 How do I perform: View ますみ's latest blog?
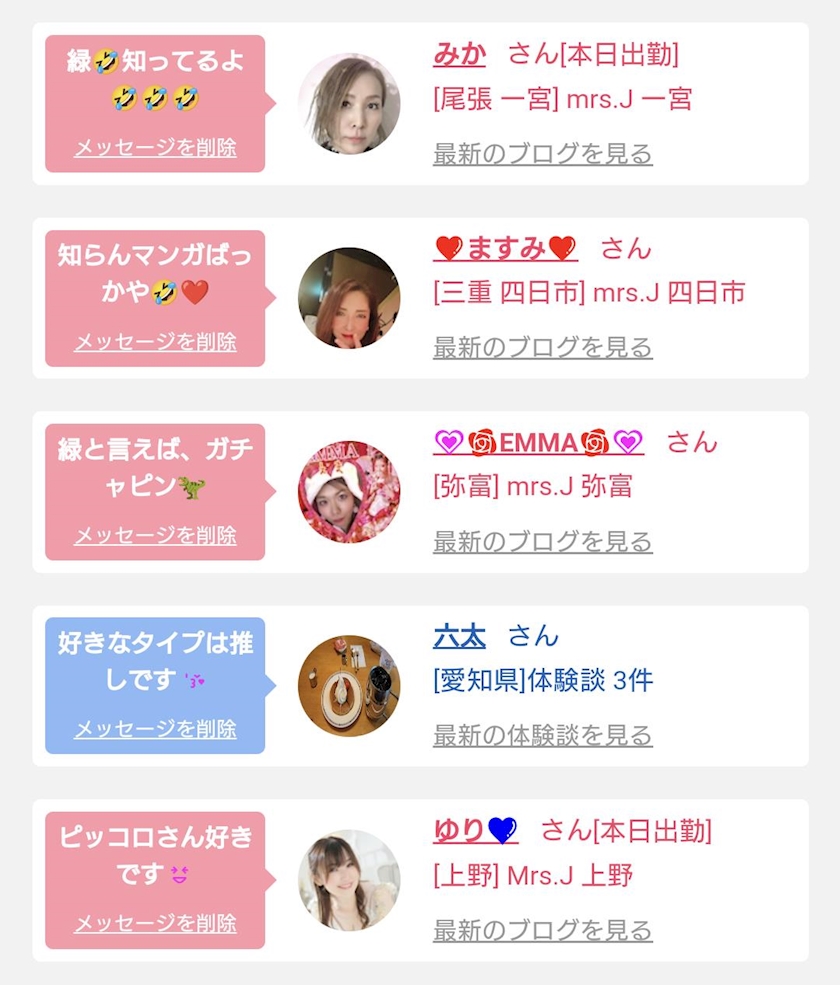pyautogui.click(x=543, y=347)
